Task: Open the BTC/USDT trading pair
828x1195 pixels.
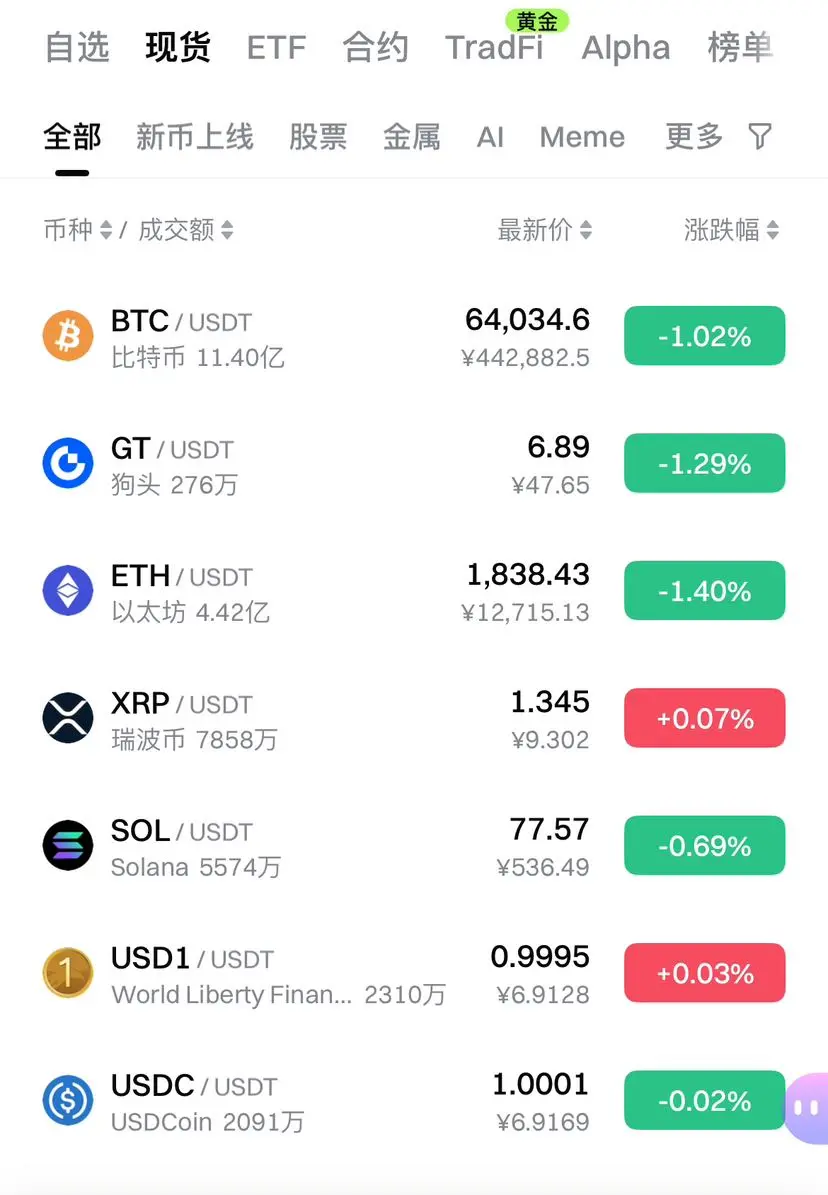Action: click(300, 337)
